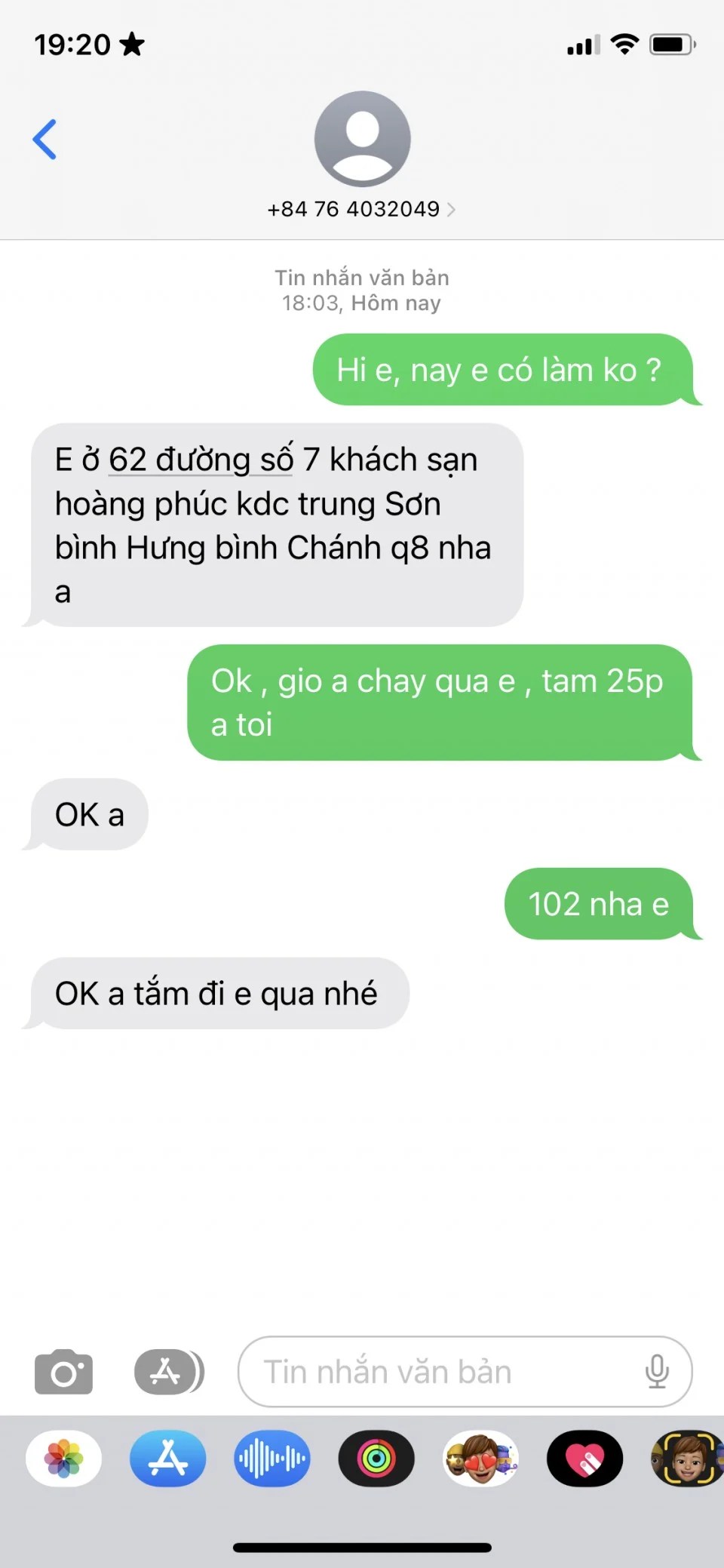Go back to the conversations list
This screenshot has width=724, height=1568.
[x=45, y=140]
